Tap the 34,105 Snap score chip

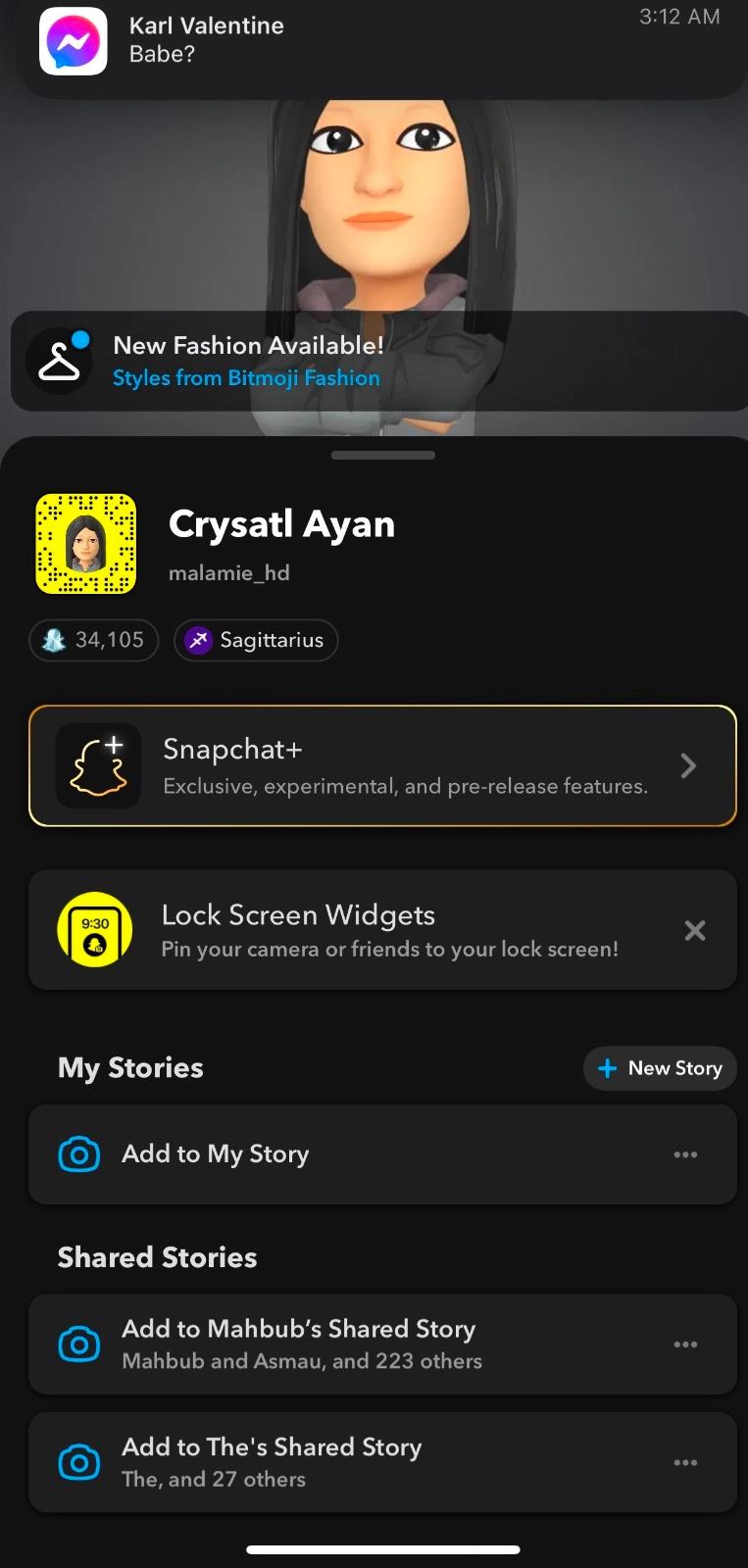pos(94,640)
